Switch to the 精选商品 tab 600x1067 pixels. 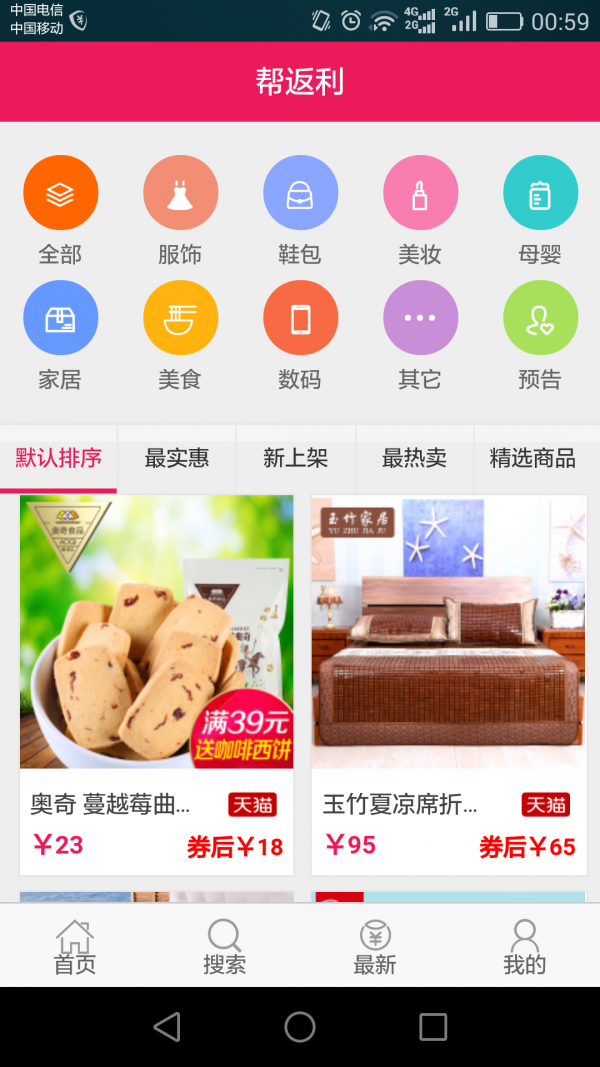pos(532,459)
